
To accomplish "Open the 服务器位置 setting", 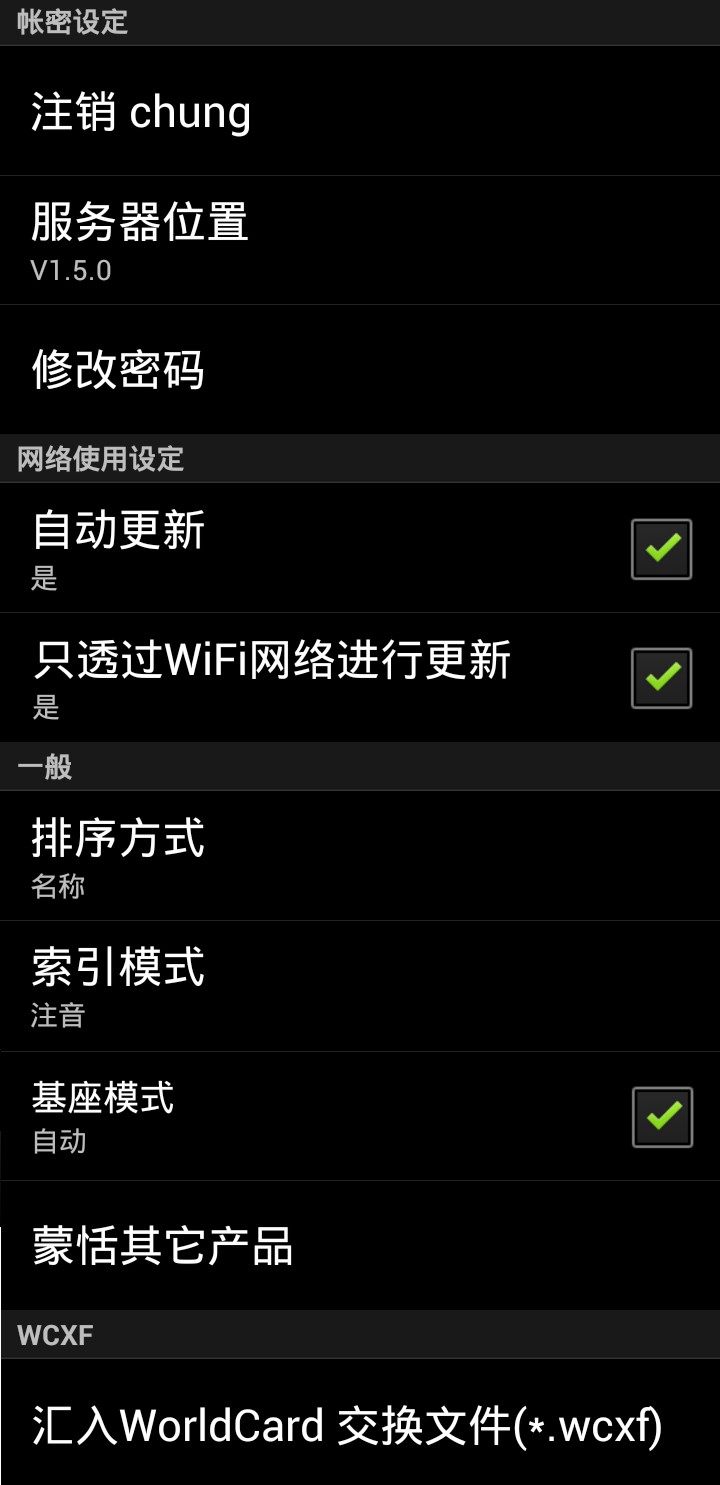I will 140,240.
